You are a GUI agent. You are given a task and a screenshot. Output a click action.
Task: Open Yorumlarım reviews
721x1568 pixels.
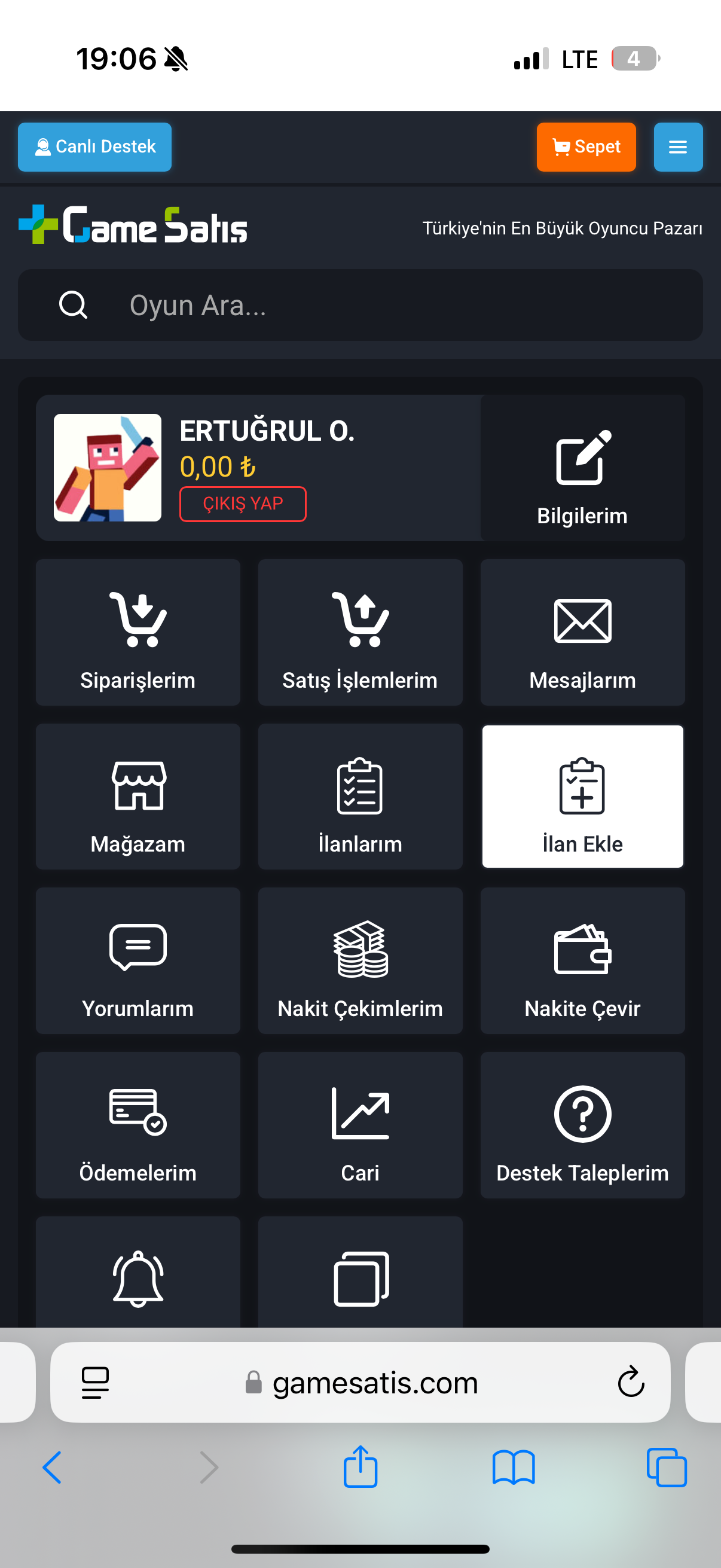click(x=138, y=960)
